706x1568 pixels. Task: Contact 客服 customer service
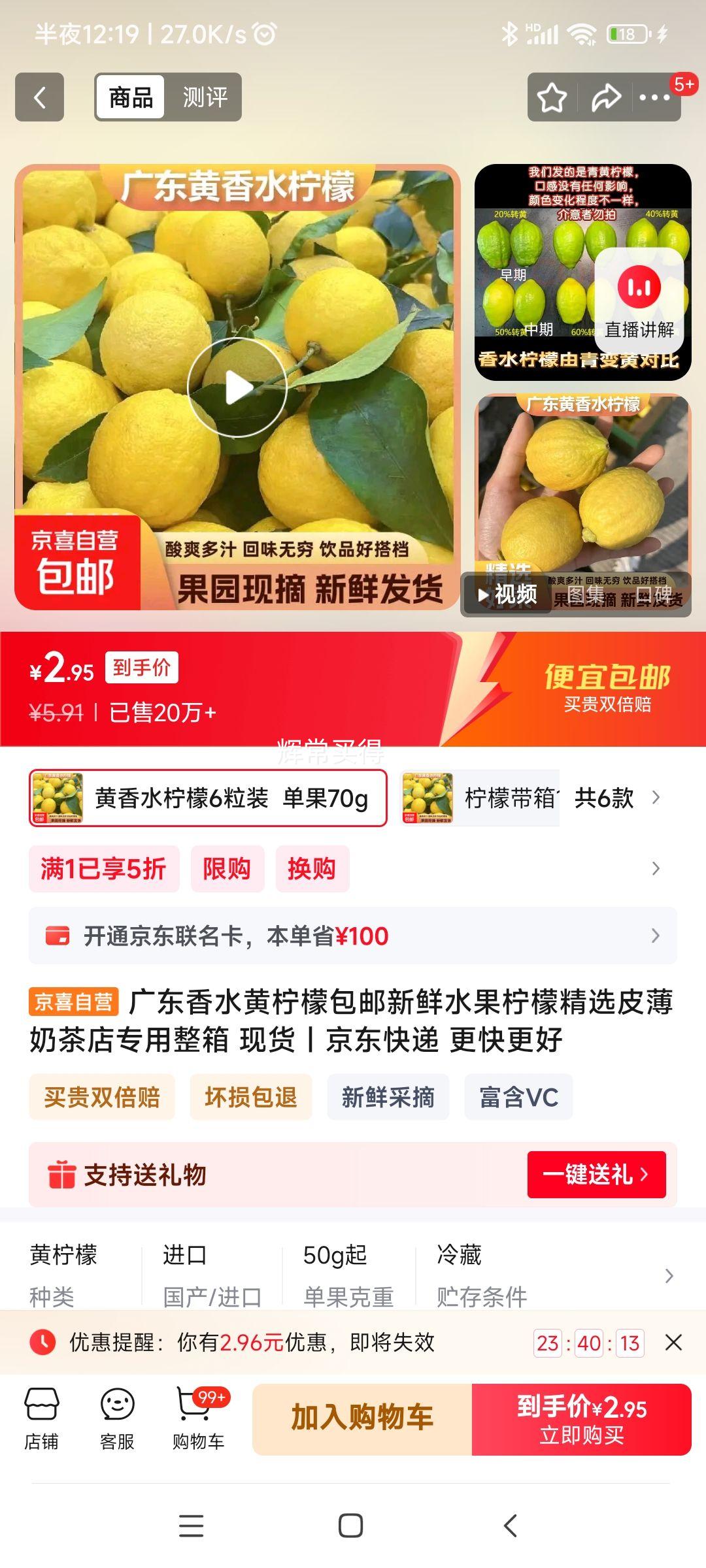pyautogui.click(x=117, y=1419)
